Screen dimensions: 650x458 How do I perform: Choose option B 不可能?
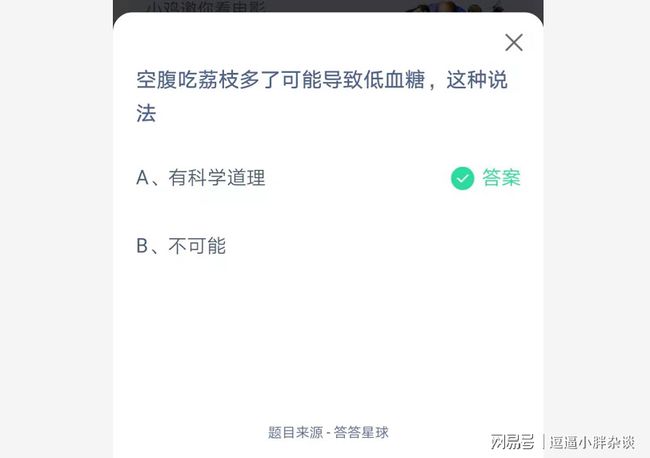(181, 245)
